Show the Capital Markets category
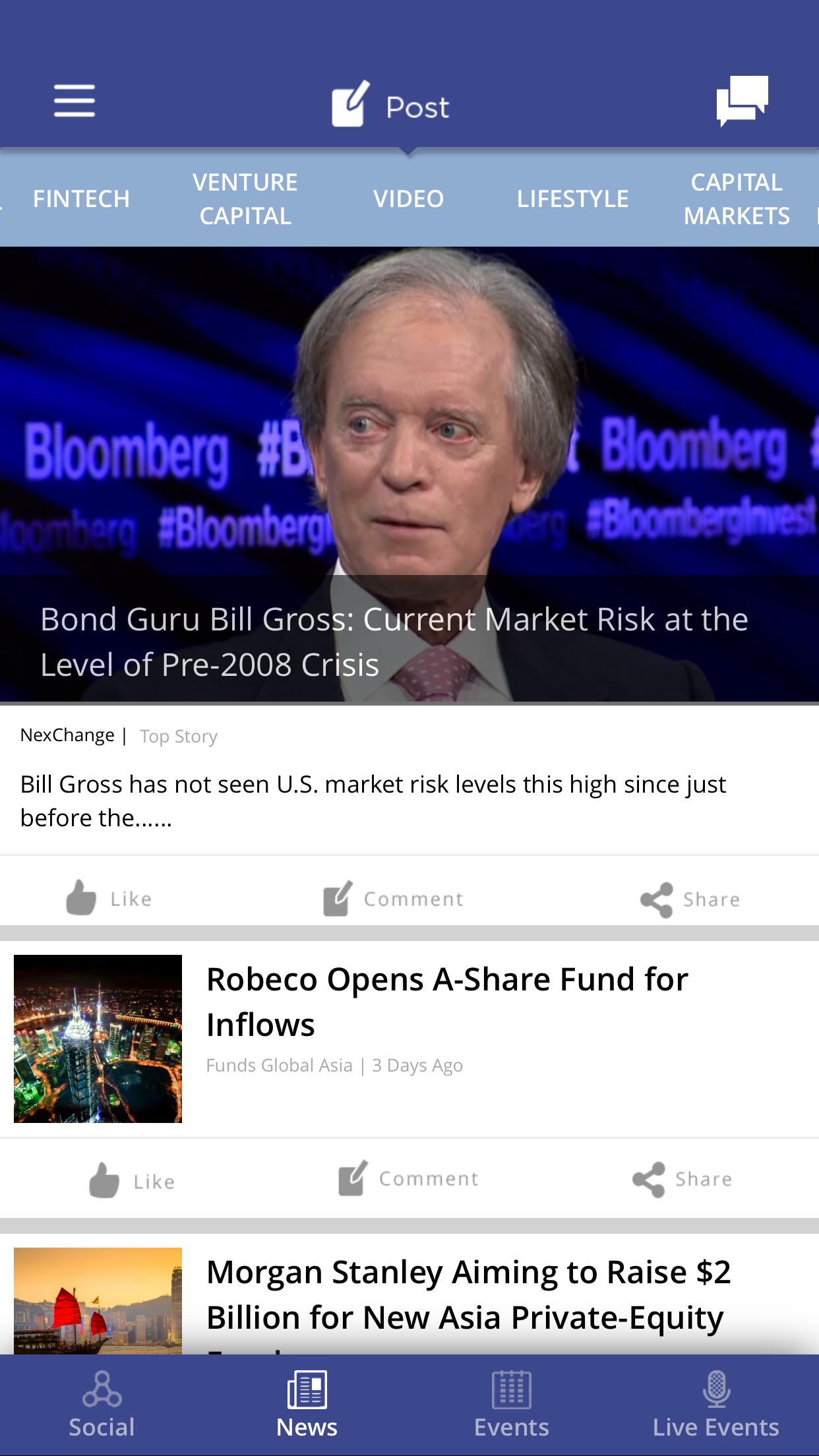 coord(736,198)
